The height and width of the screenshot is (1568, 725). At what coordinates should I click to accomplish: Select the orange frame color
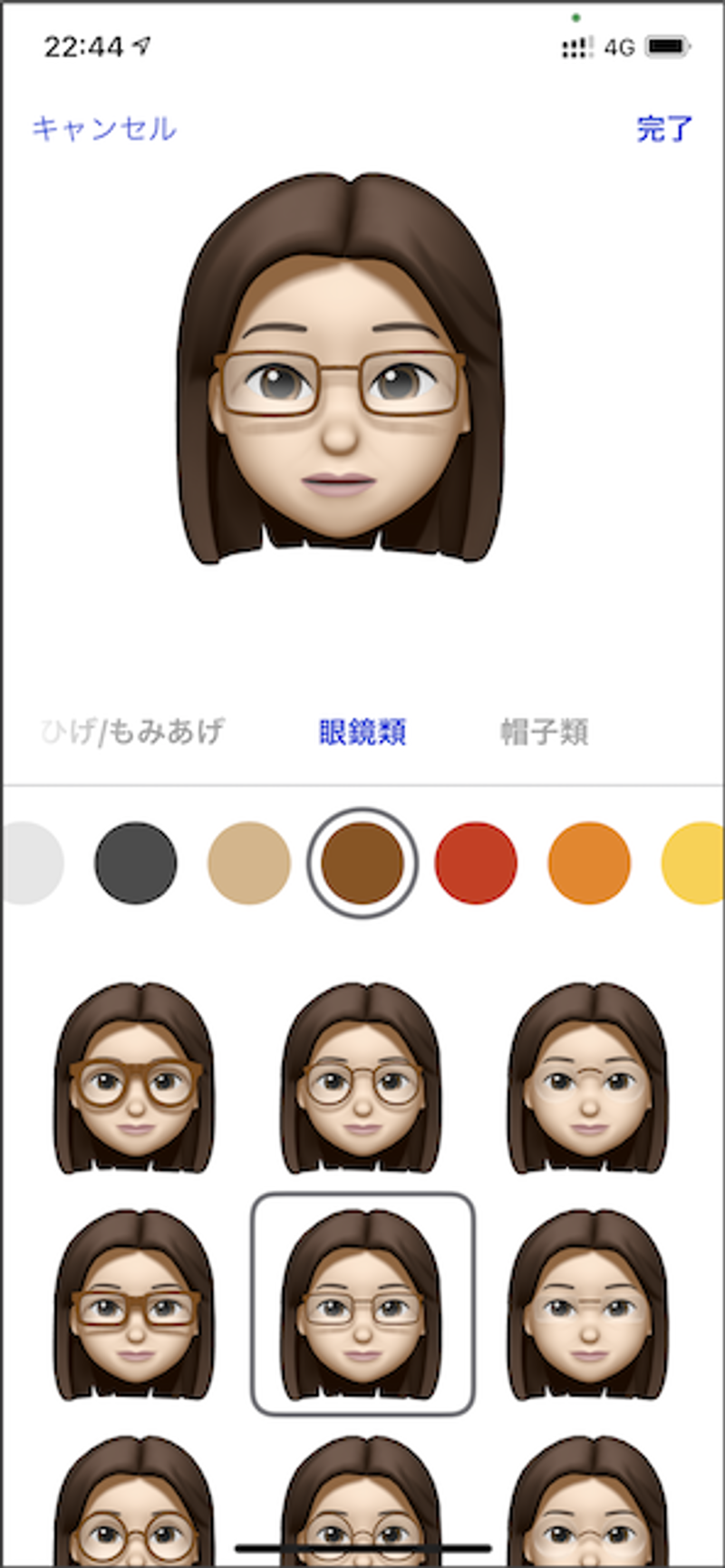tap(589, 863)
